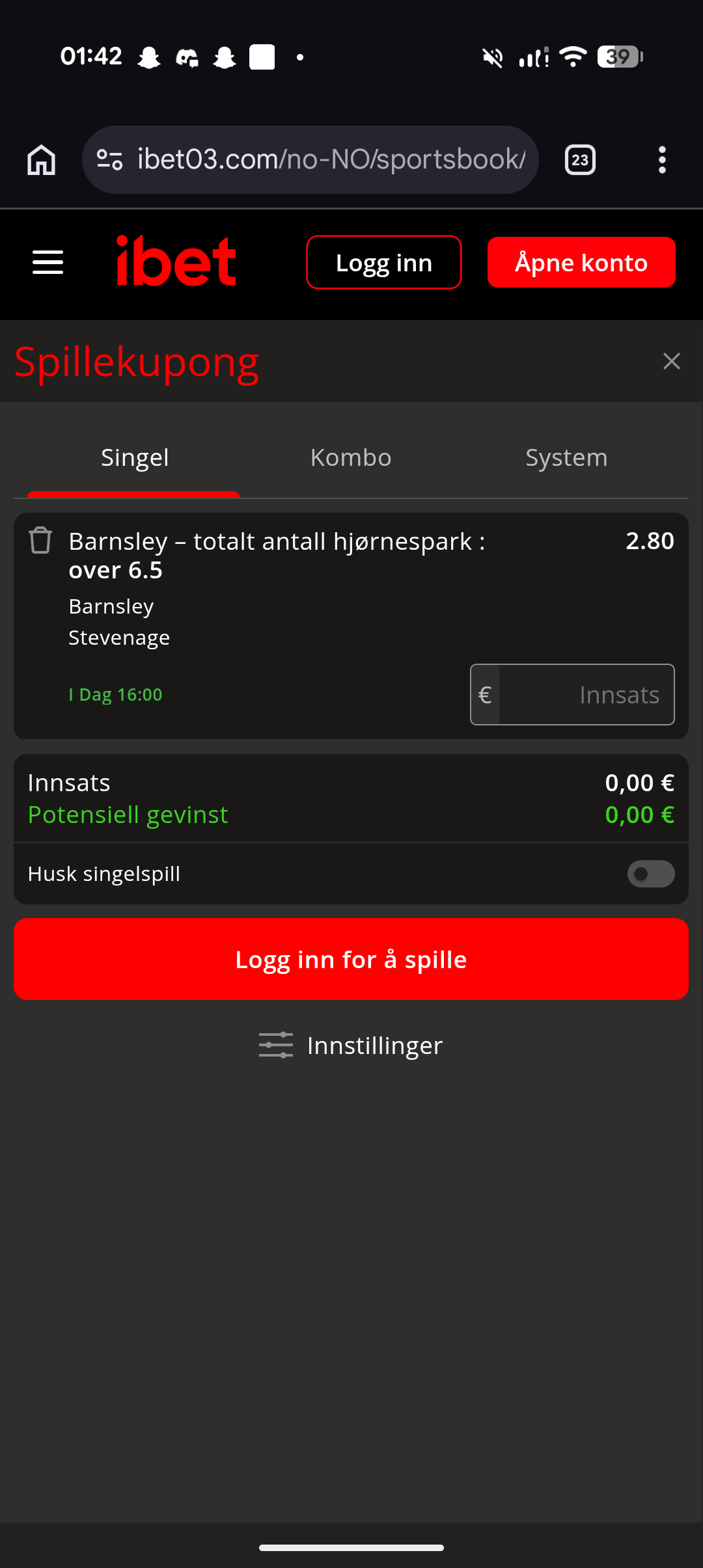This screenshot has height=1568, width=703.
Task: Toggle Husk singelspill switch
Action: coord(651,874)
